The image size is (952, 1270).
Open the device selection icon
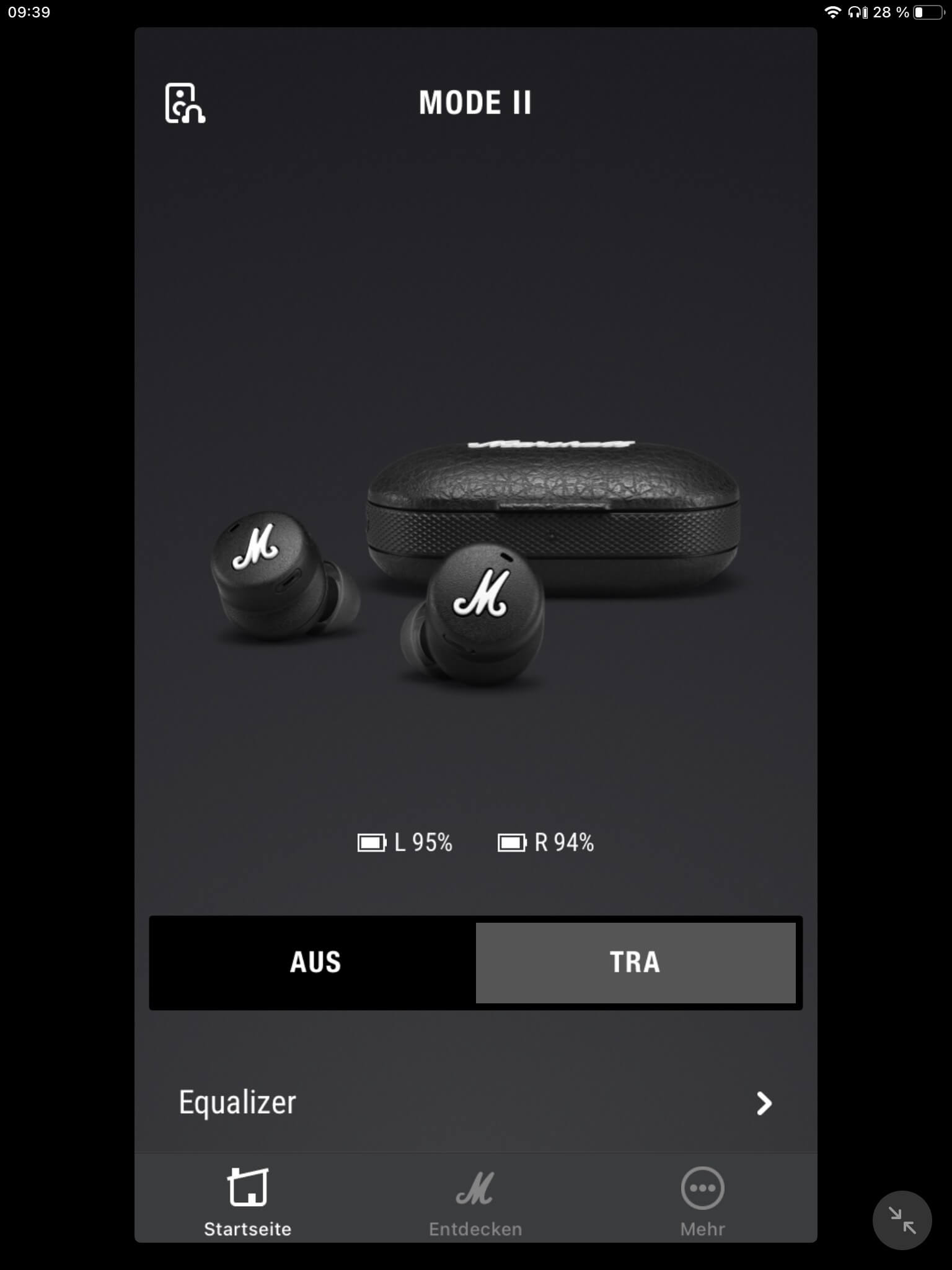click(185, 103)
